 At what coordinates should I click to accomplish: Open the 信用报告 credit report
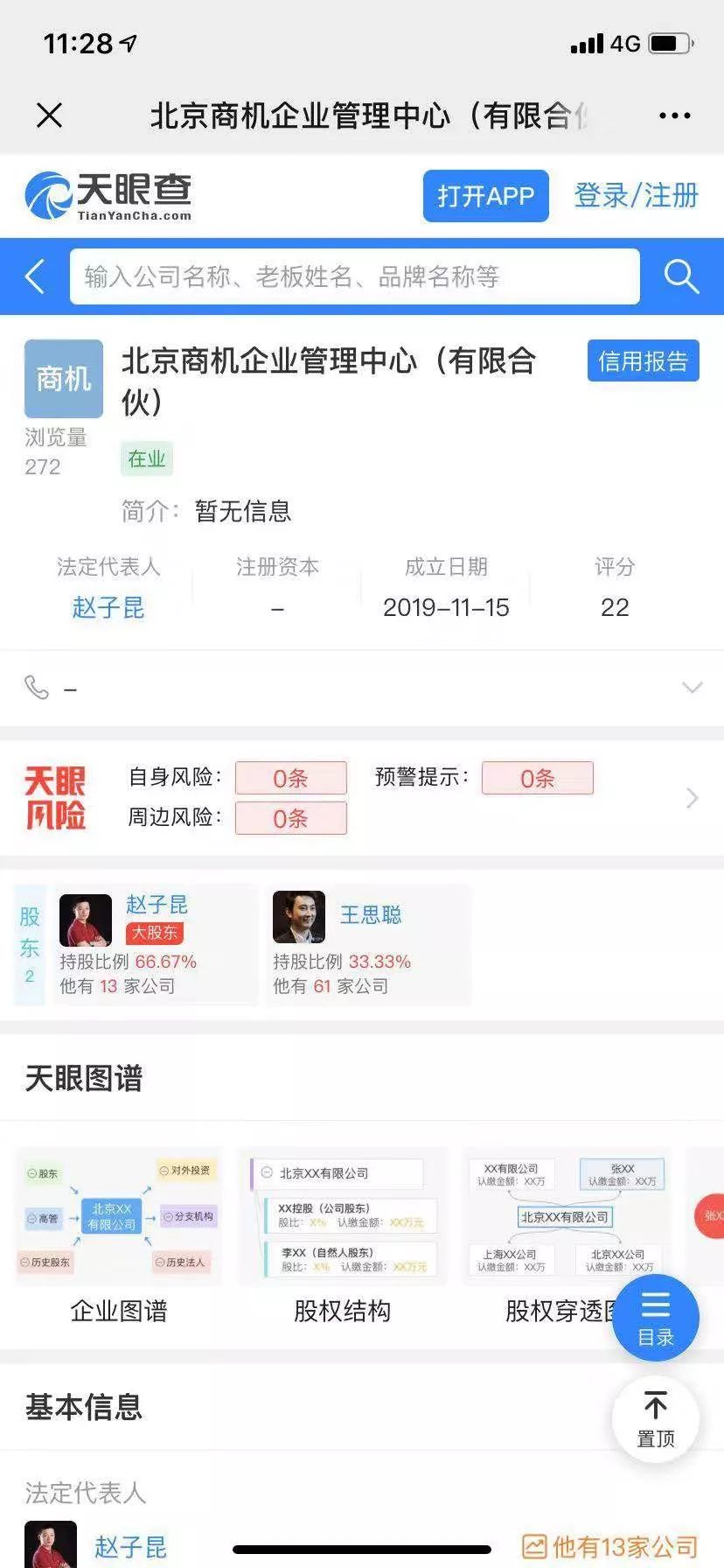(643, 360)
